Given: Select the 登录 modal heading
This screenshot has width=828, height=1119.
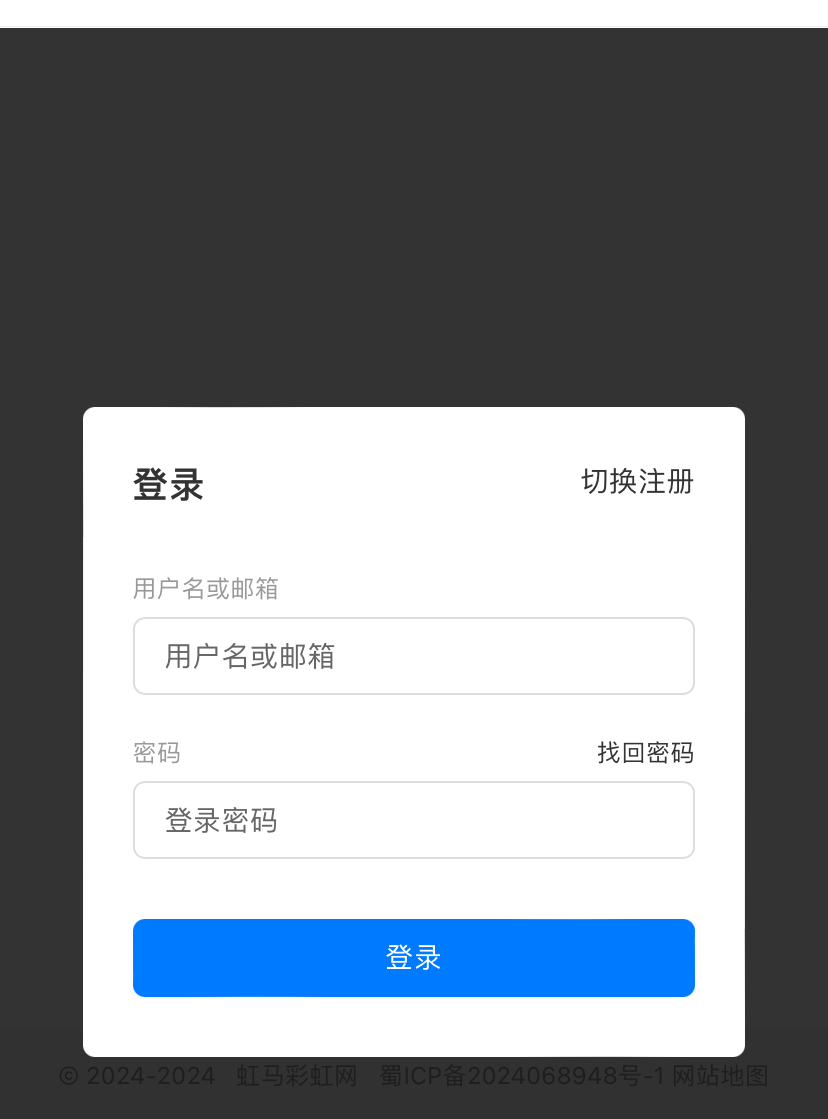Looking at the screenshot, I should [x=168, y=484].
